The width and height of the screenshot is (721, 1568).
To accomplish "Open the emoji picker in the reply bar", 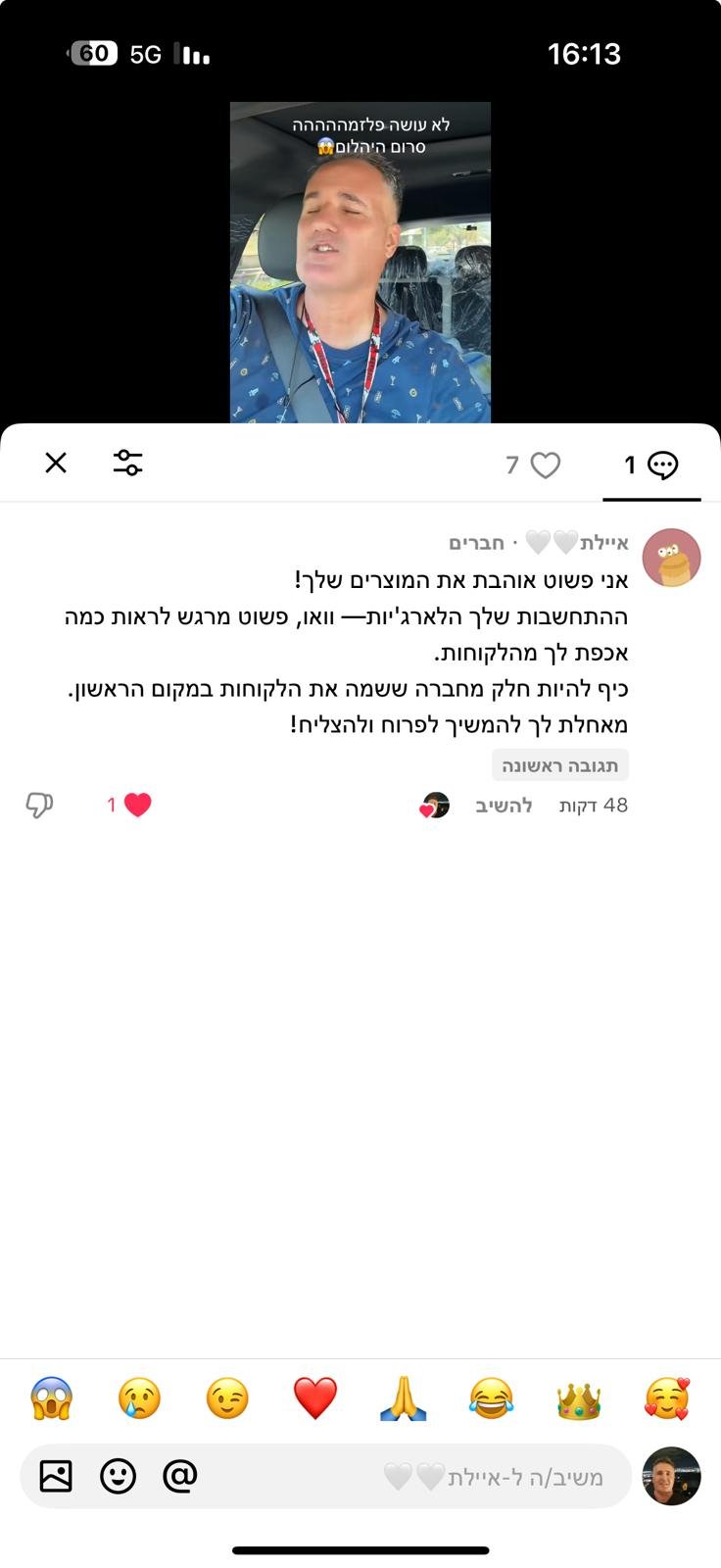I will click(119, 1476).
